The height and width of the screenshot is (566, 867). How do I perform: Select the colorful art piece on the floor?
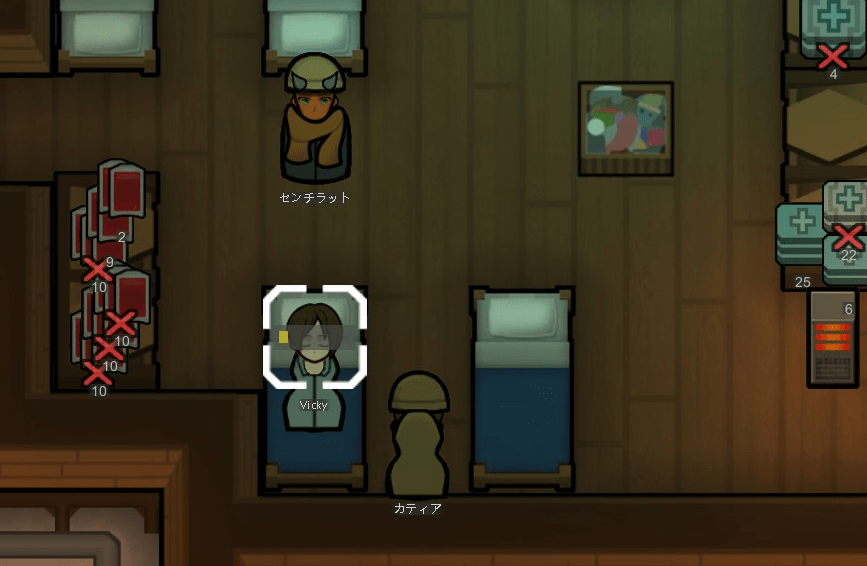tap(626, 128)
